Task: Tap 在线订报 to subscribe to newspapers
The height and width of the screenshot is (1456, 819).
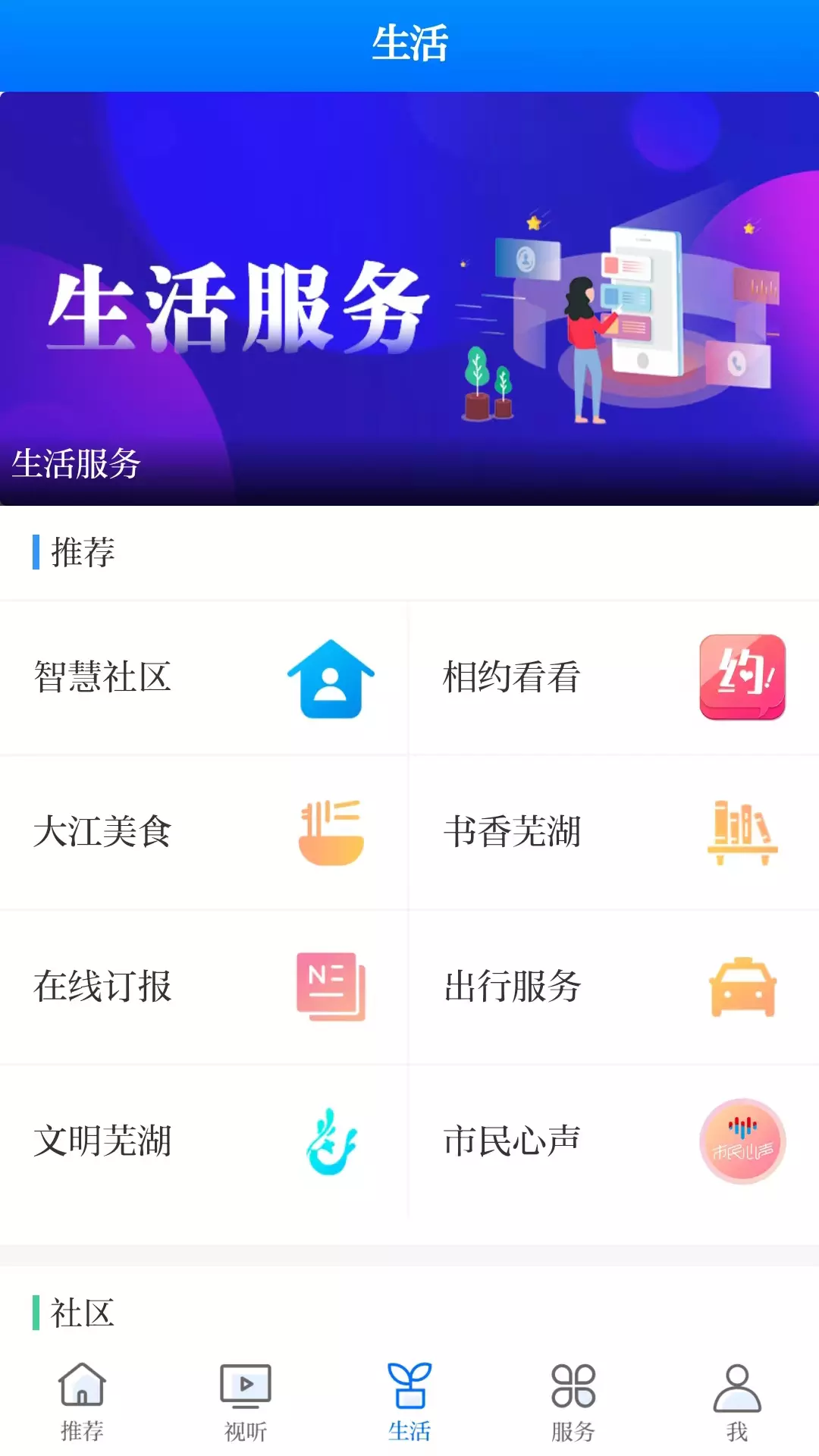Action: click(204, 987)
